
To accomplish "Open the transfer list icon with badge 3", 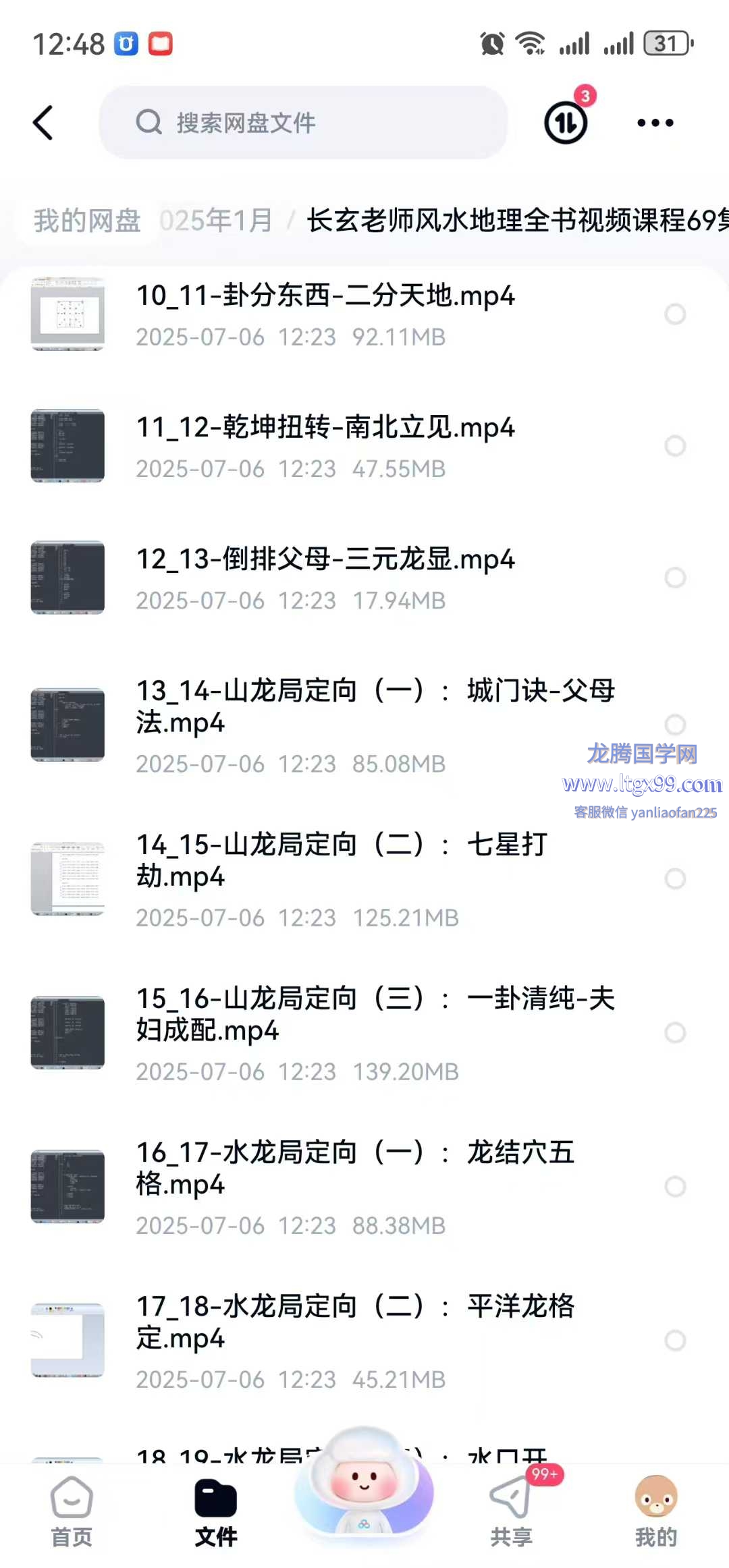I will pyautogui.click(x=566, y=122).
